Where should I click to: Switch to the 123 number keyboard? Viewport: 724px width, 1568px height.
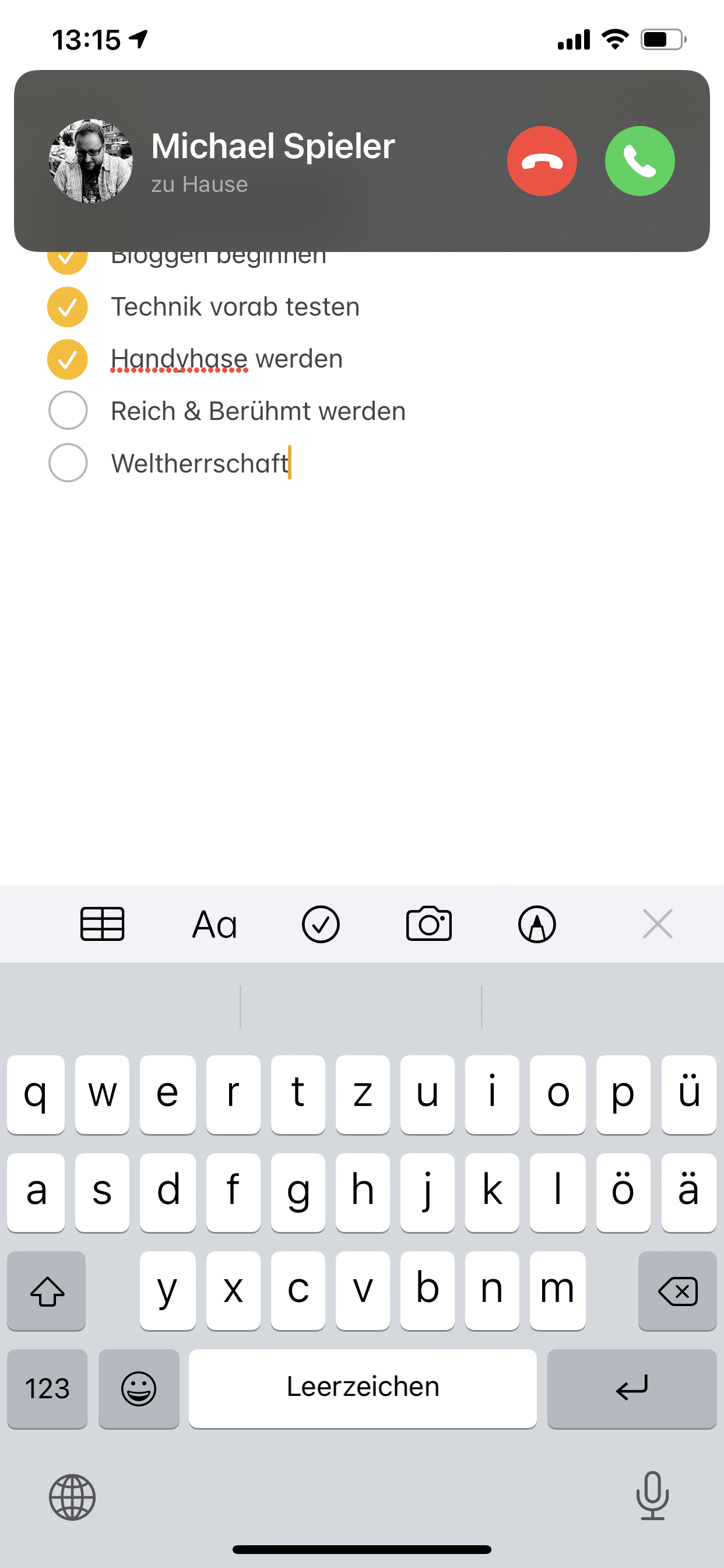[47, 1388]
